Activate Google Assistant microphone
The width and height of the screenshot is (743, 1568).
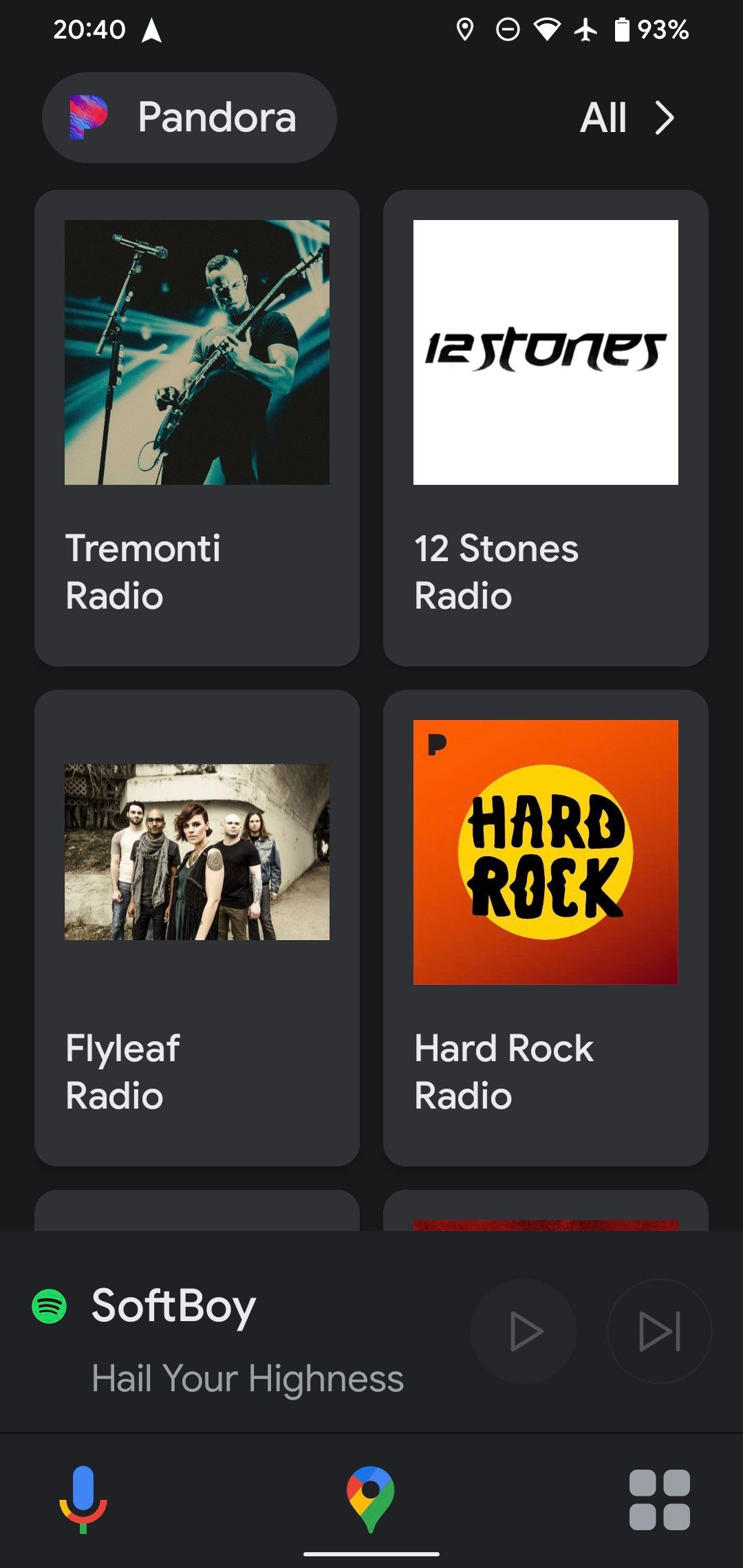pyautogui.click(x=83, y=1499)
